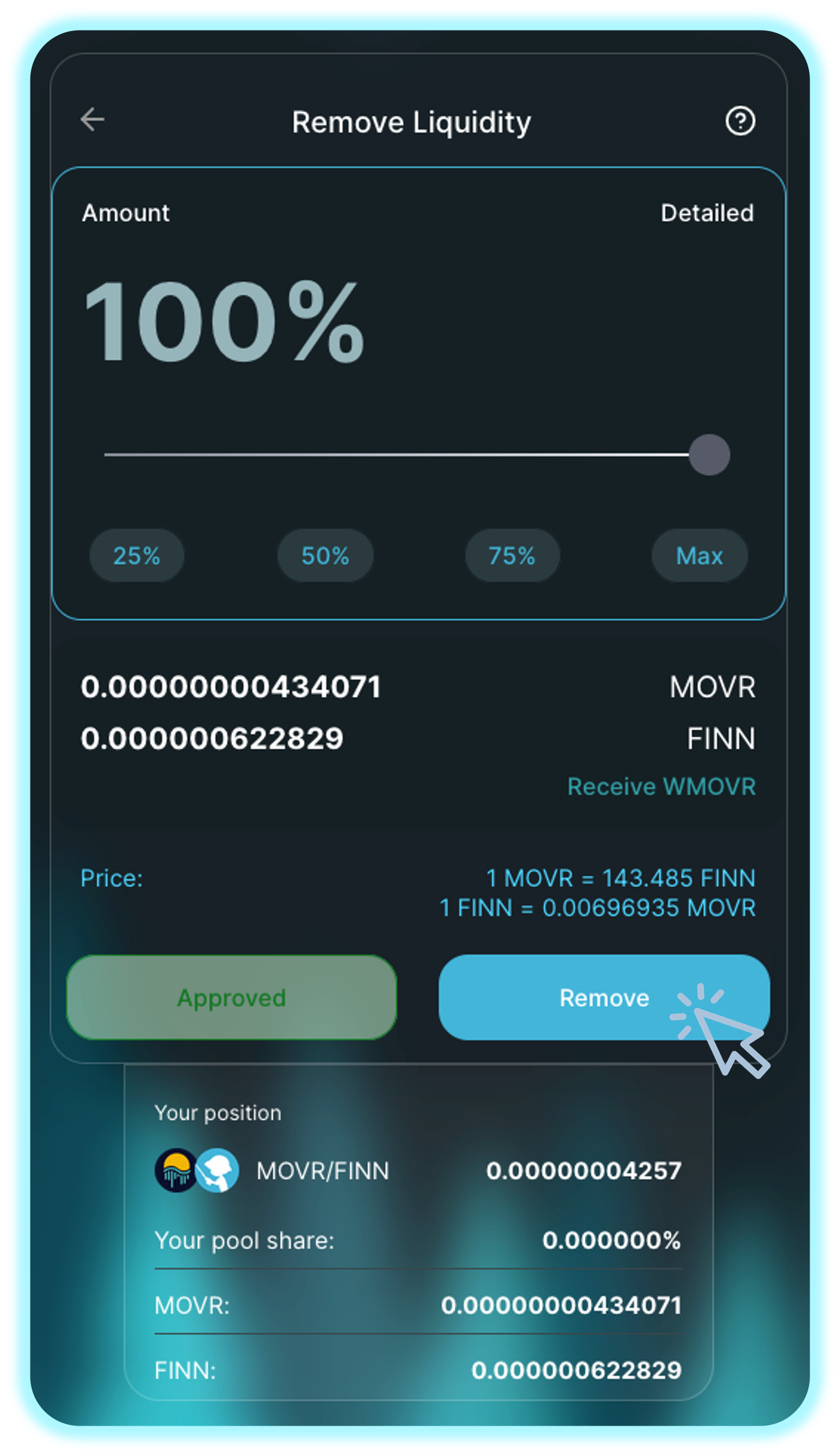Image resolution: width=840 pixels, height=1456 pixels.
Task: Set amount with Max chip
Action: [x=699, y=555]
